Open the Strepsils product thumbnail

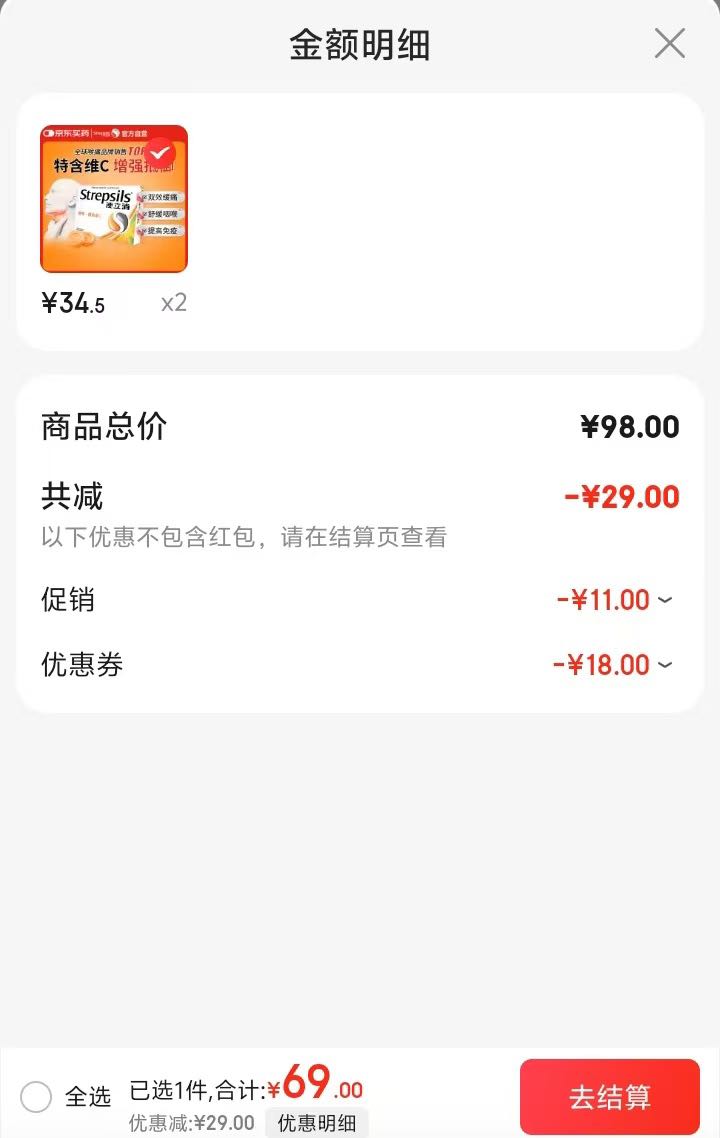point(114,199)
